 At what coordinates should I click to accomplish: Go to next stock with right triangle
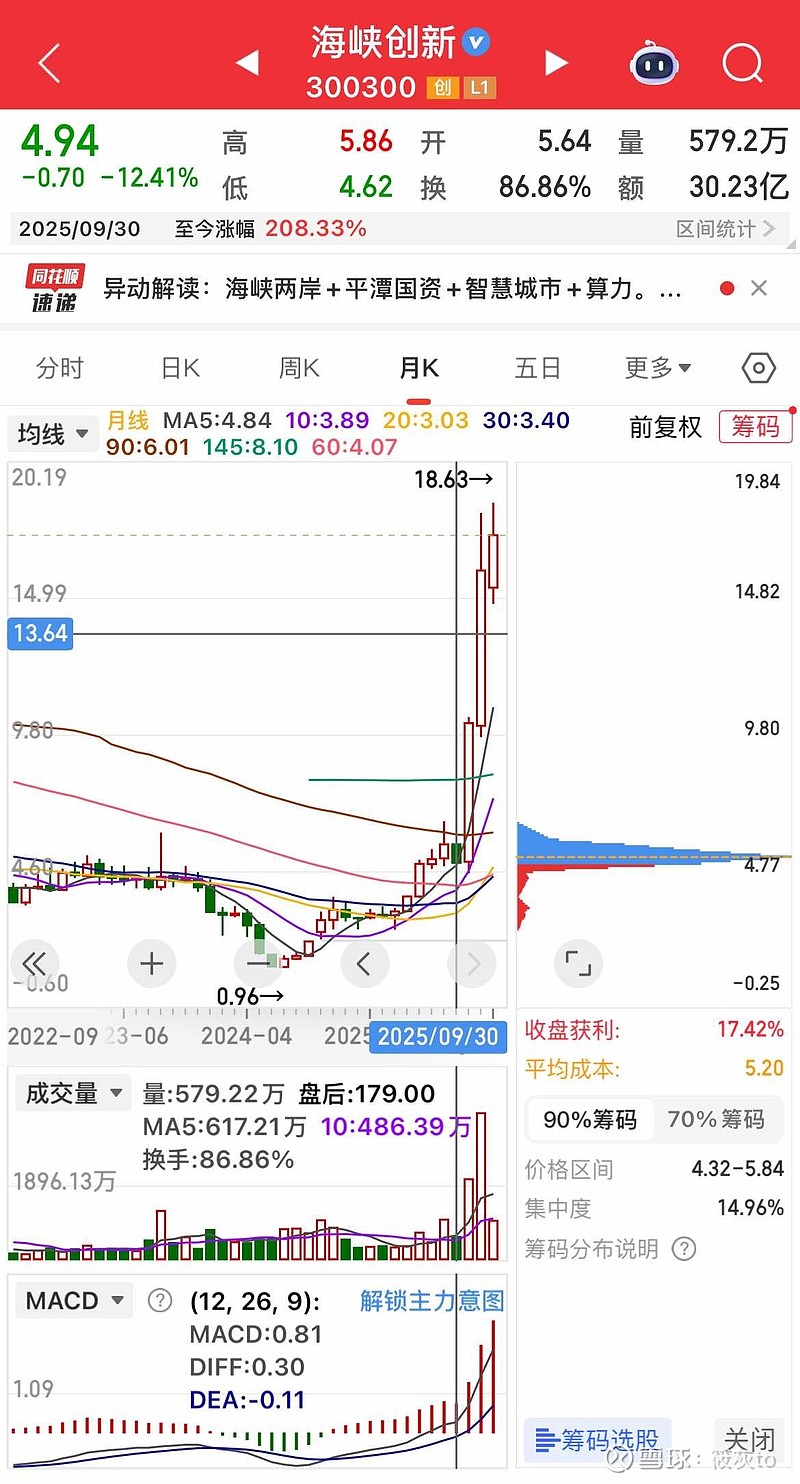point(556,62)
